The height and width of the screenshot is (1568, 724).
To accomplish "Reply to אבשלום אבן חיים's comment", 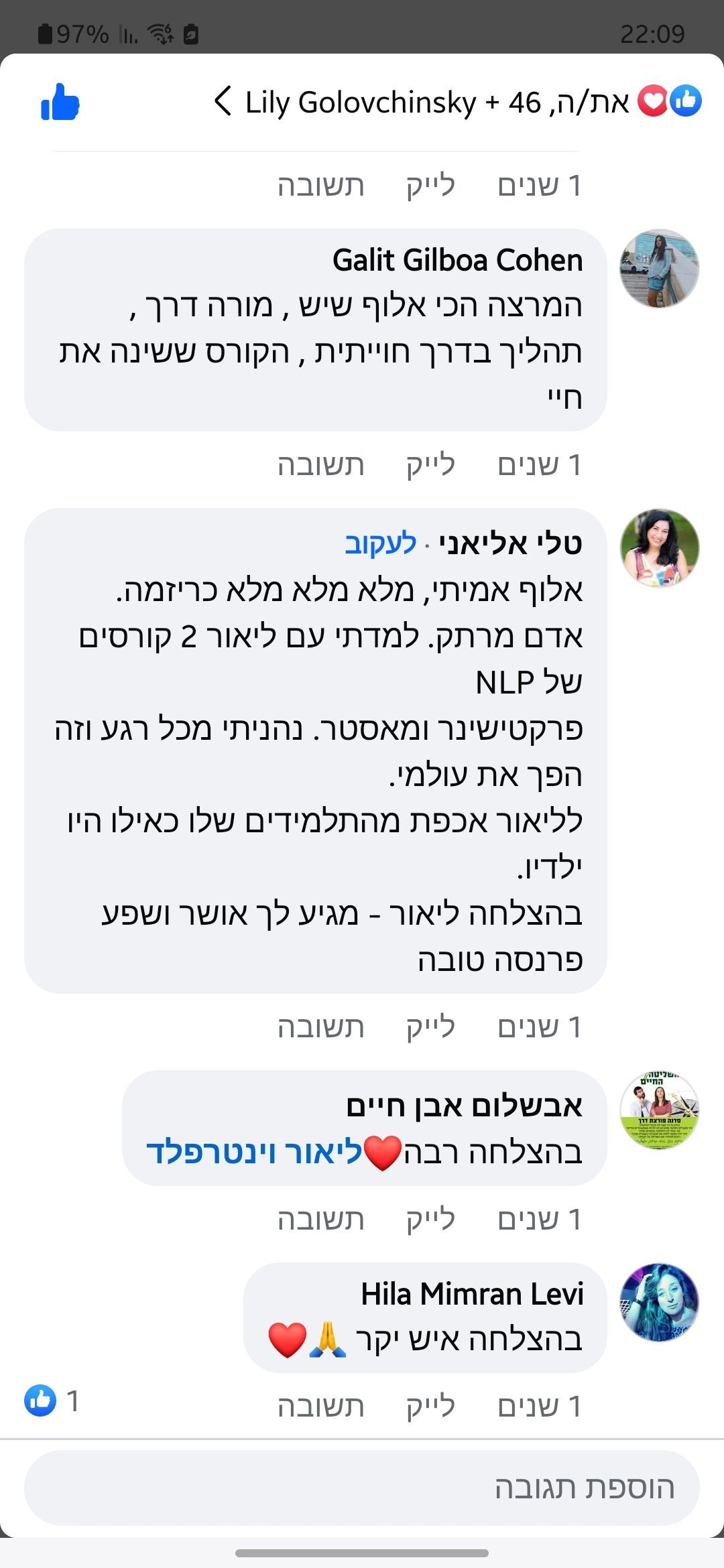I will point(320,1220).
